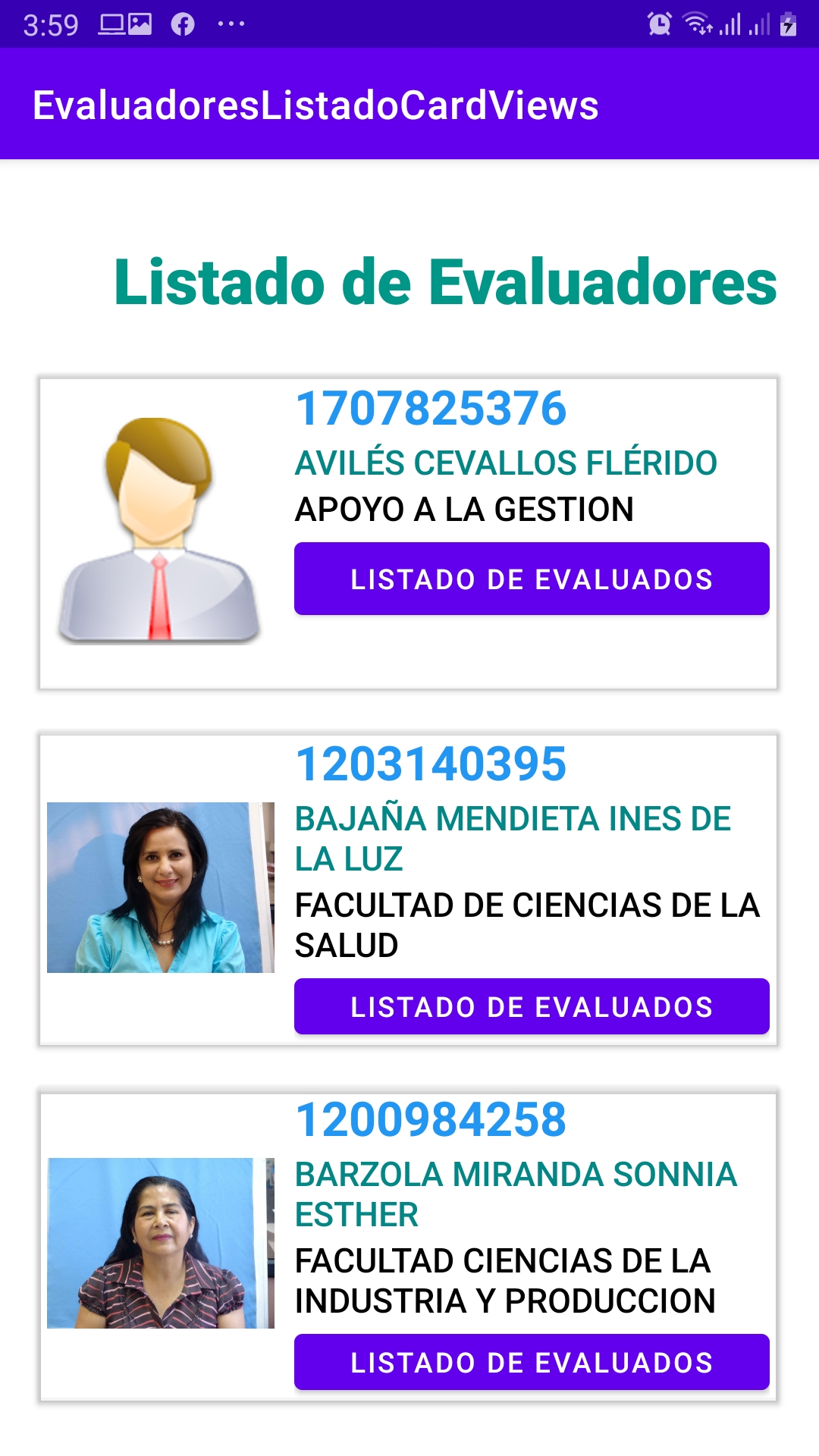Tap the Wi-Fi signal icon in status bar

pos(699,22)
